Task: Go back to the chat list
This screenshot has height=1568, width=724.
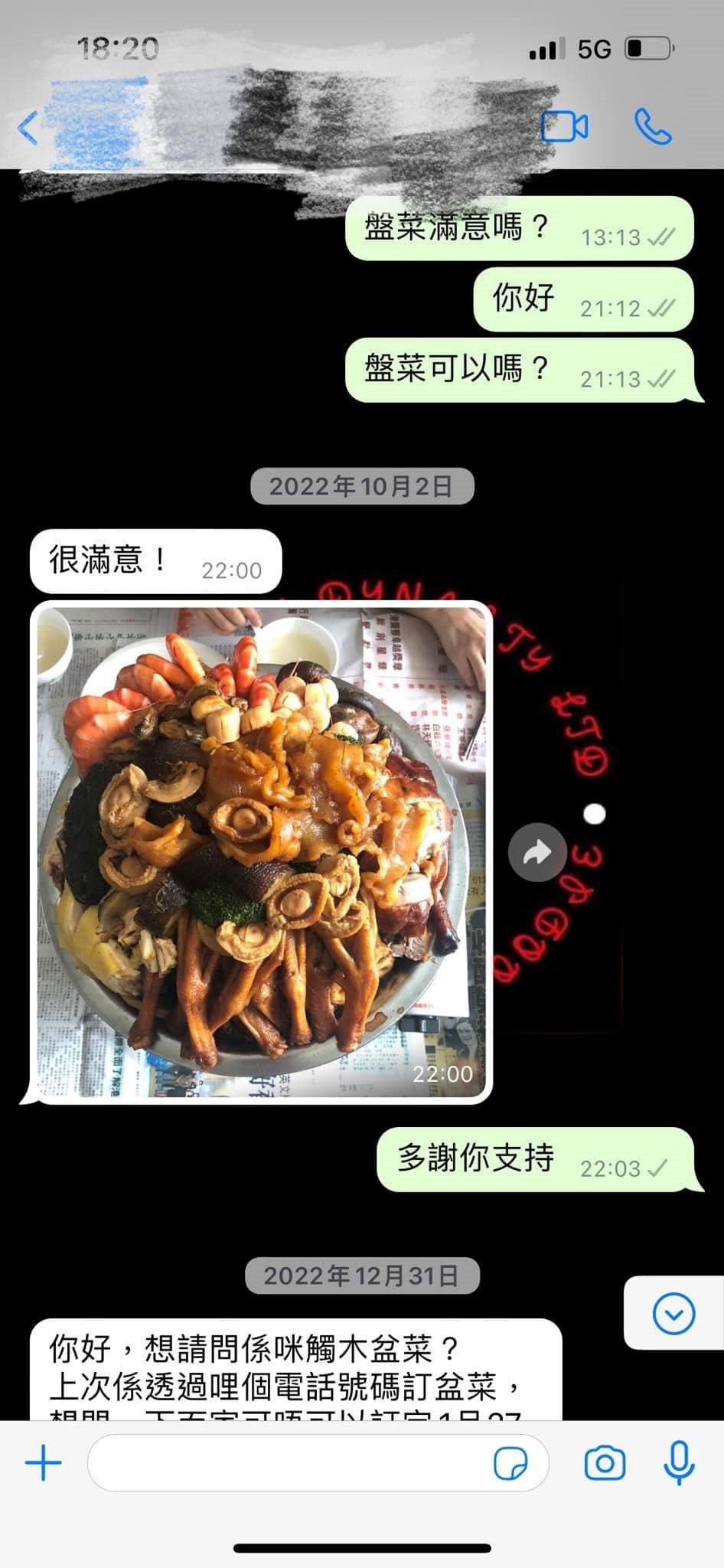Action: [x=28, y=127]
